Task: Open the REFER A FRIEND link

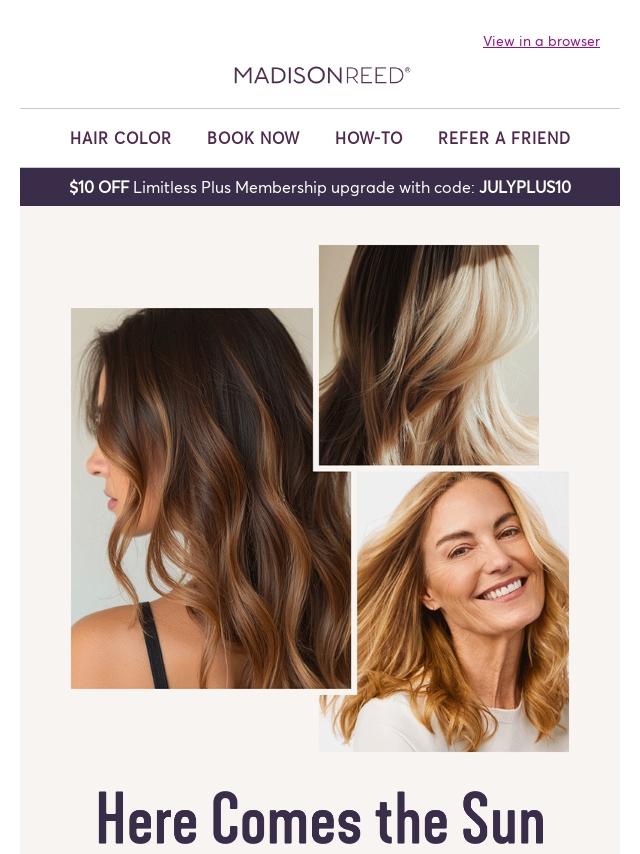Action: pos(504,138)
